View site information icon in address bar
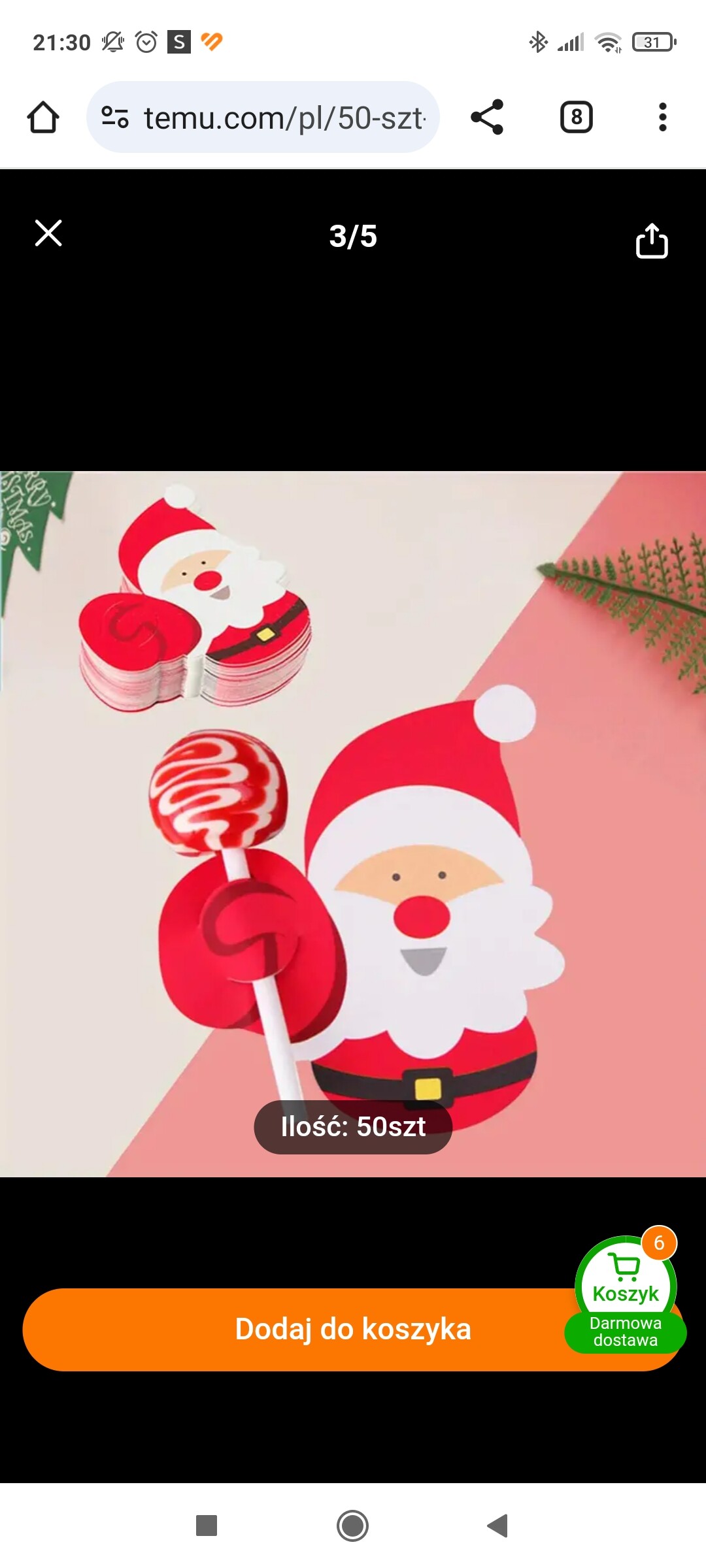 115,118
